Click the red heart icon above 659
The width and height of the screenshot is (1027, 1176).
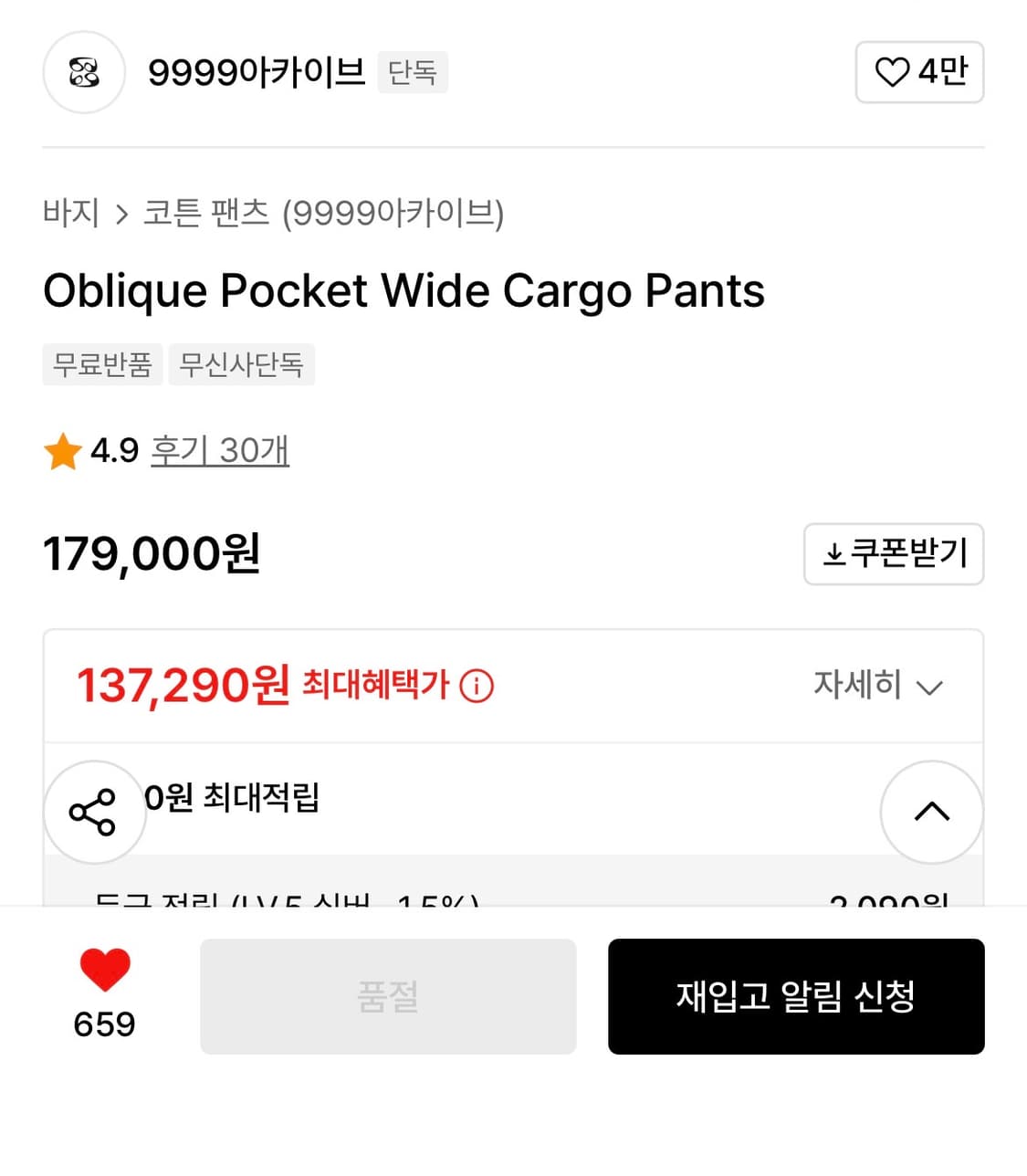coord(103,971)
